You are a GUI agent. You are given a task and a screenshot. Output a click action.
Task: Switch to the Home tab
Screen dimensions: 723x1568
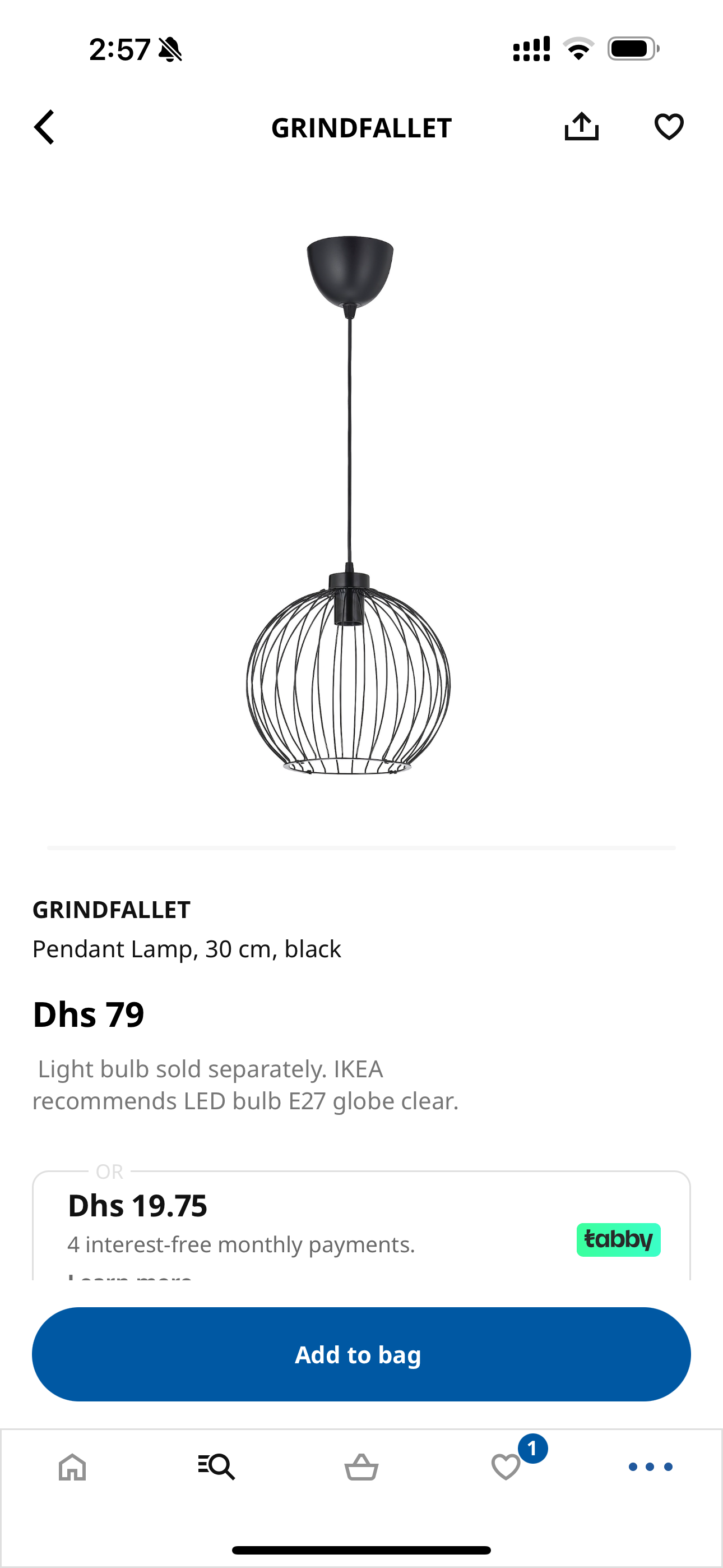pos(72,1467)
